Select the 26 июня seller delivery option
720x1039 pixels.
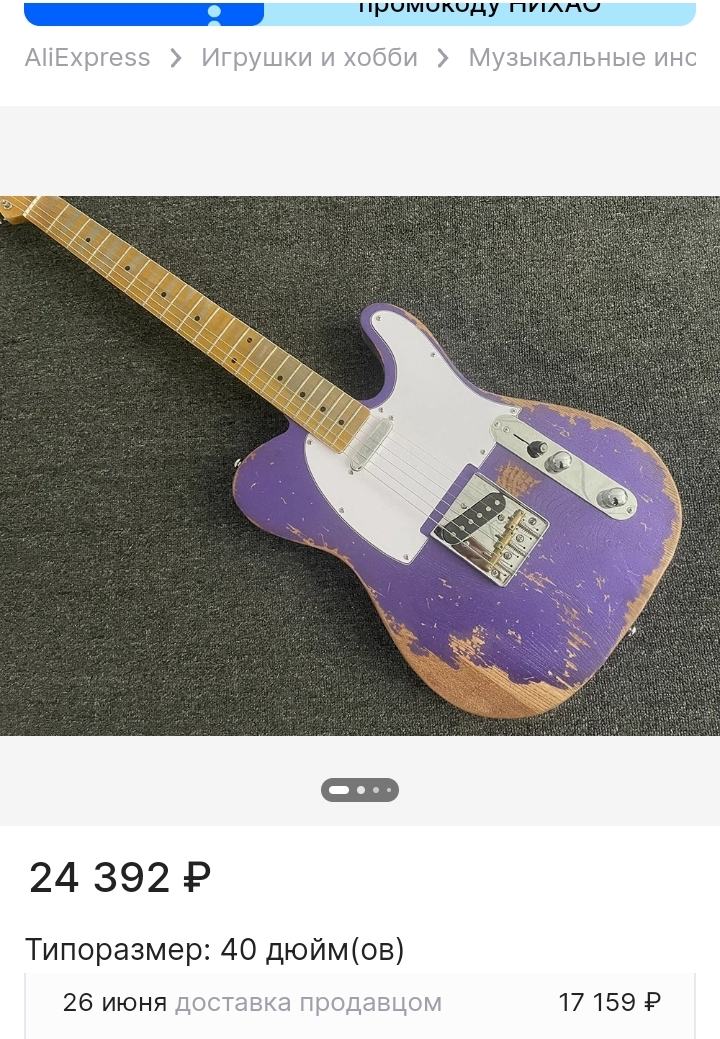coord(360,1003)
